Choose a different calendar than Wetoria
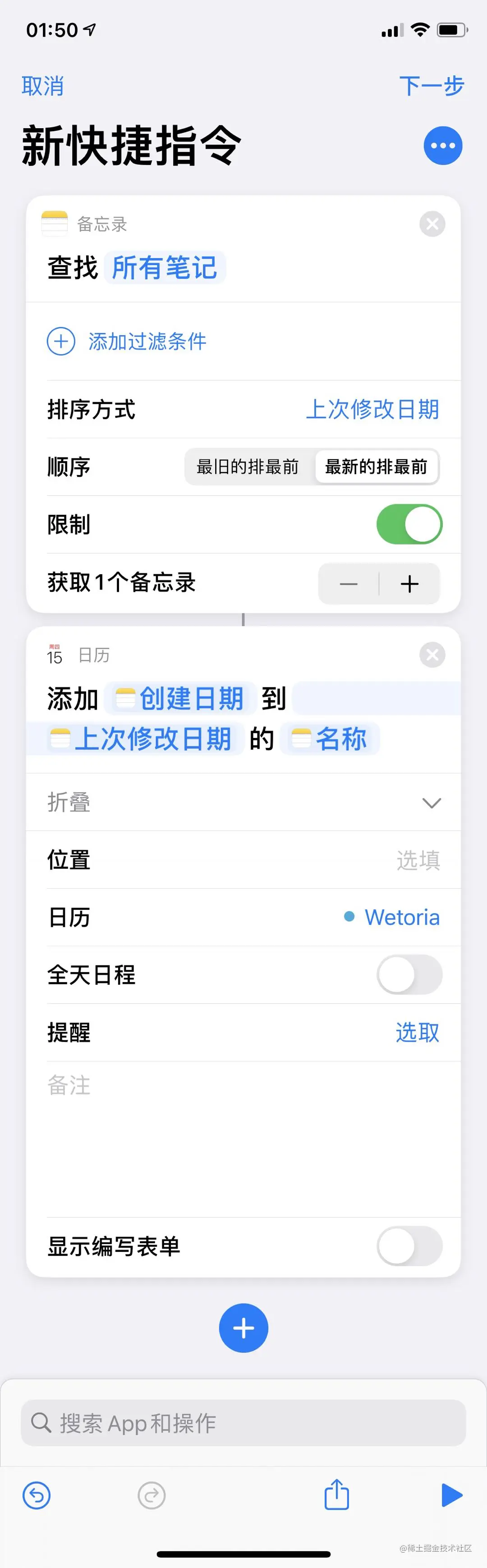Screen dimensions: 487x1568 pyautogui.click(x=393, y=917)
